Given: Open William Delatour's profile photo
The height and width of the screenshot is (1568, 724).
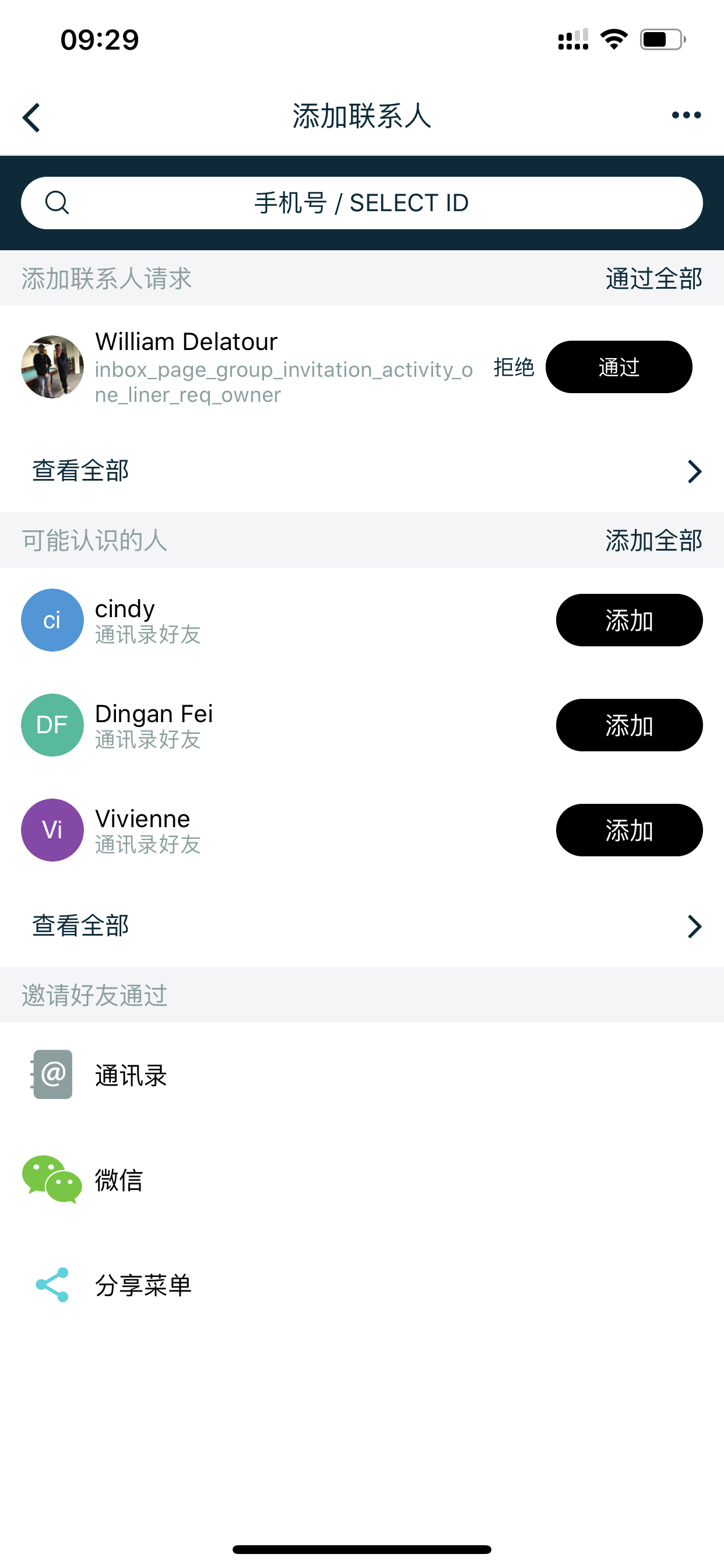Looking at the screenshot, I should 52,367.
